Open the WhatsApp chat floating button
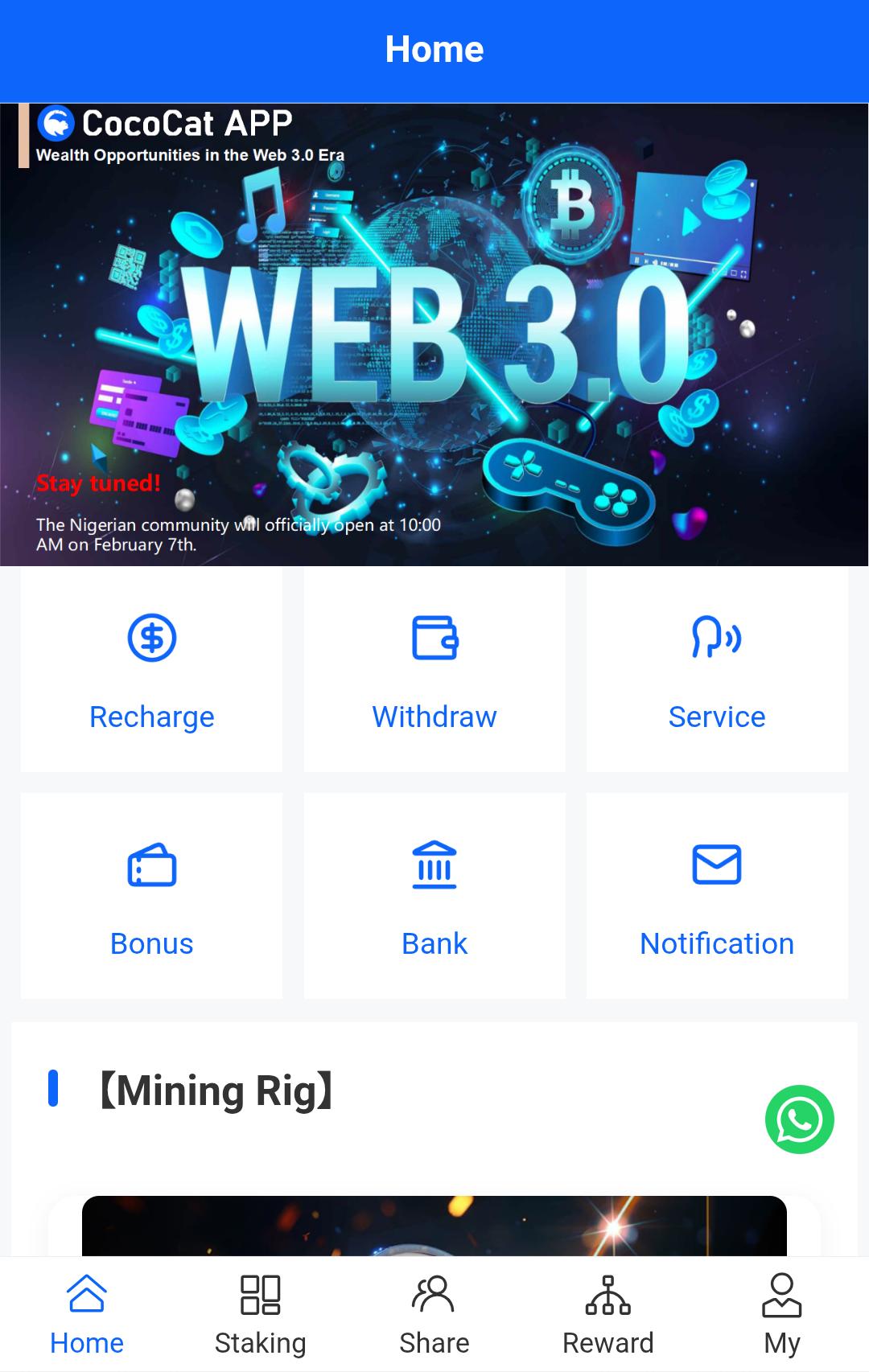 pos(799,1119)
